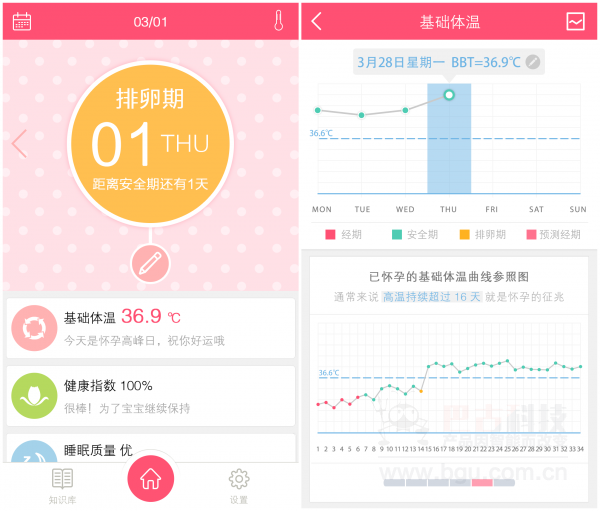Viewport: 600px width, 511px height.
Task: Open the 健康指数 100% card
Action: tap(150, 395)
